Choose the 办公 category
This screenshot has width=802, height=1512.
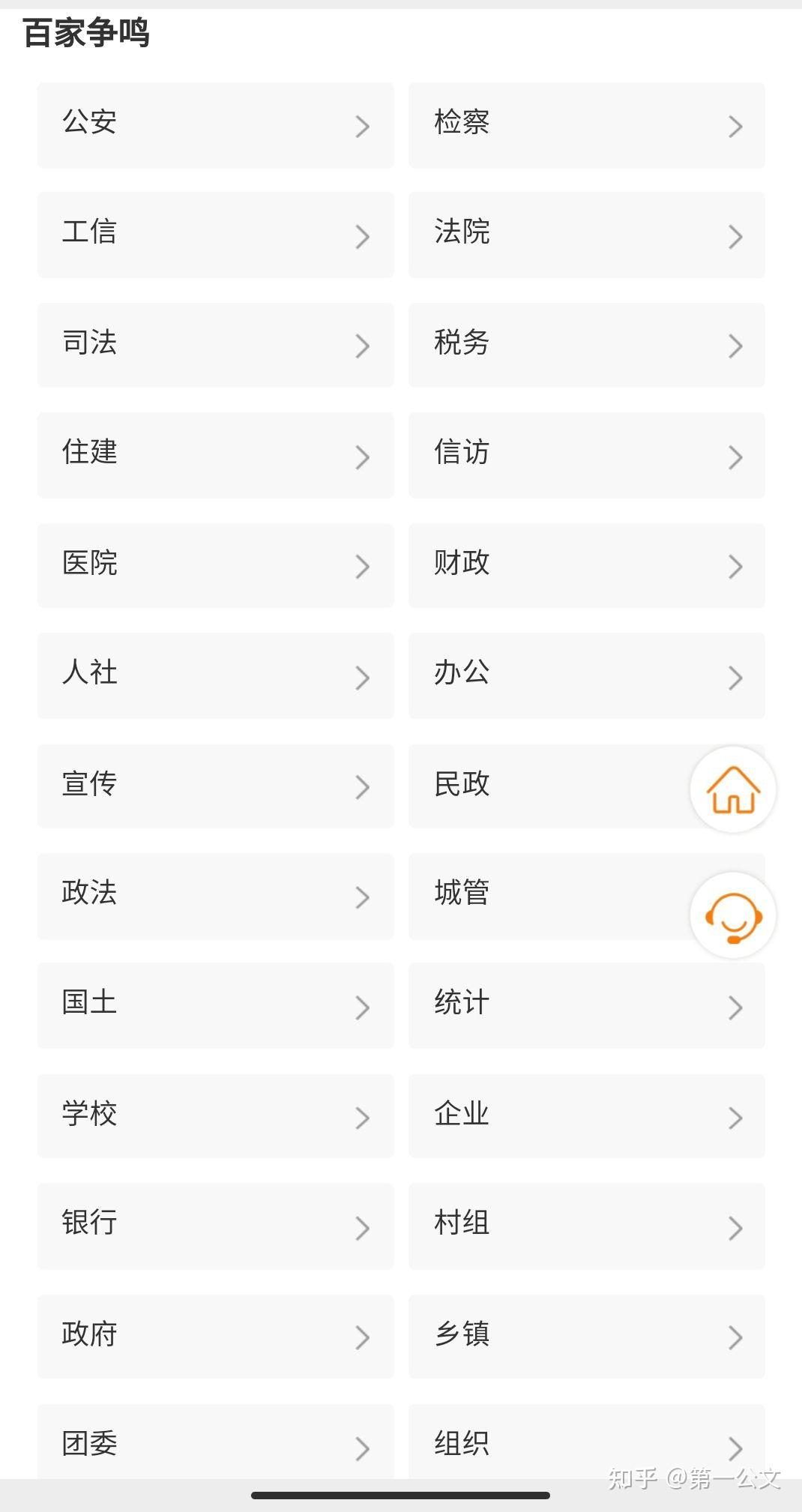586,675
